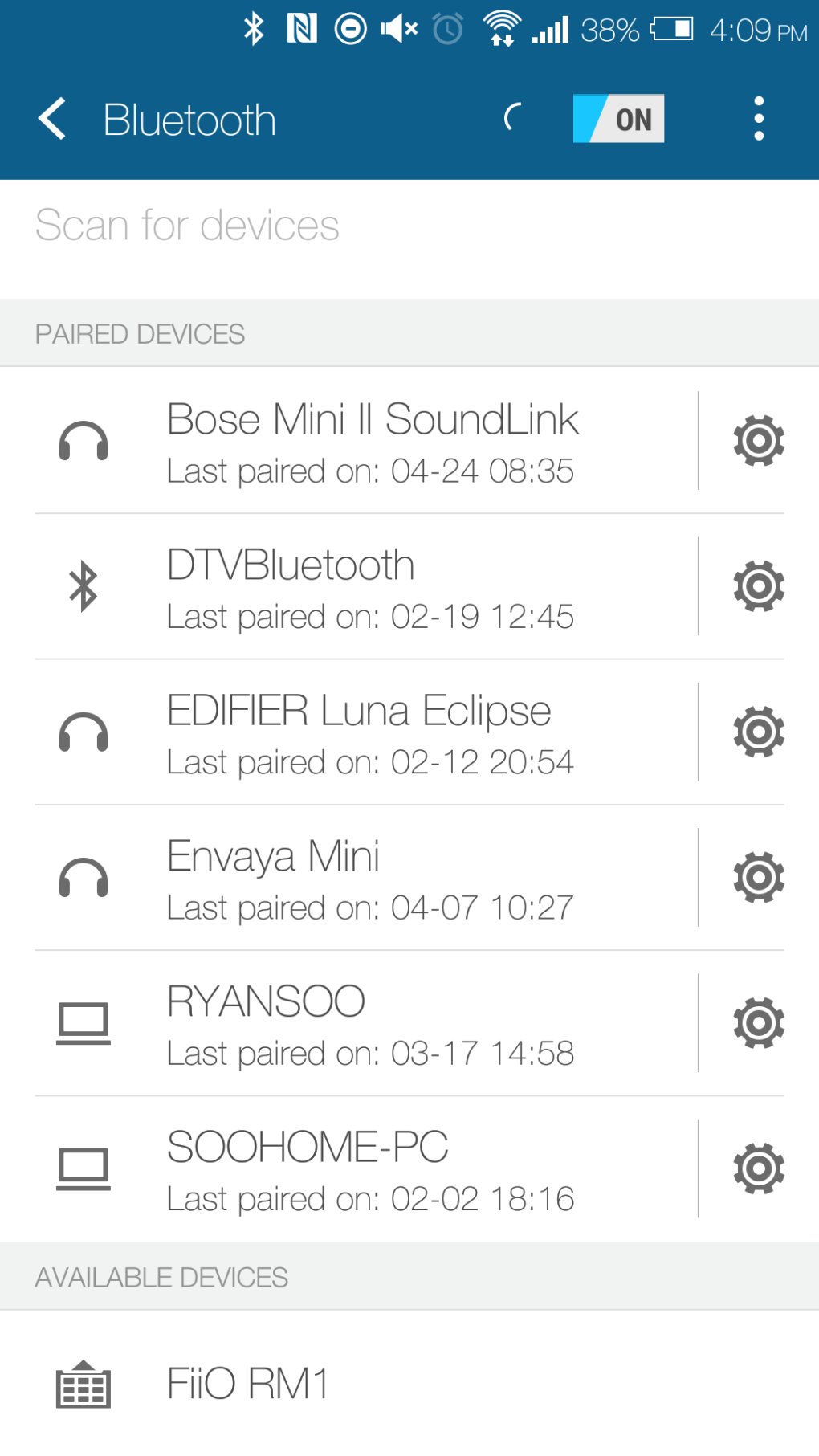This screenshot has height=1456, width=819.
Task: Open settings gear for RYANSOO
Action: 758,1023
